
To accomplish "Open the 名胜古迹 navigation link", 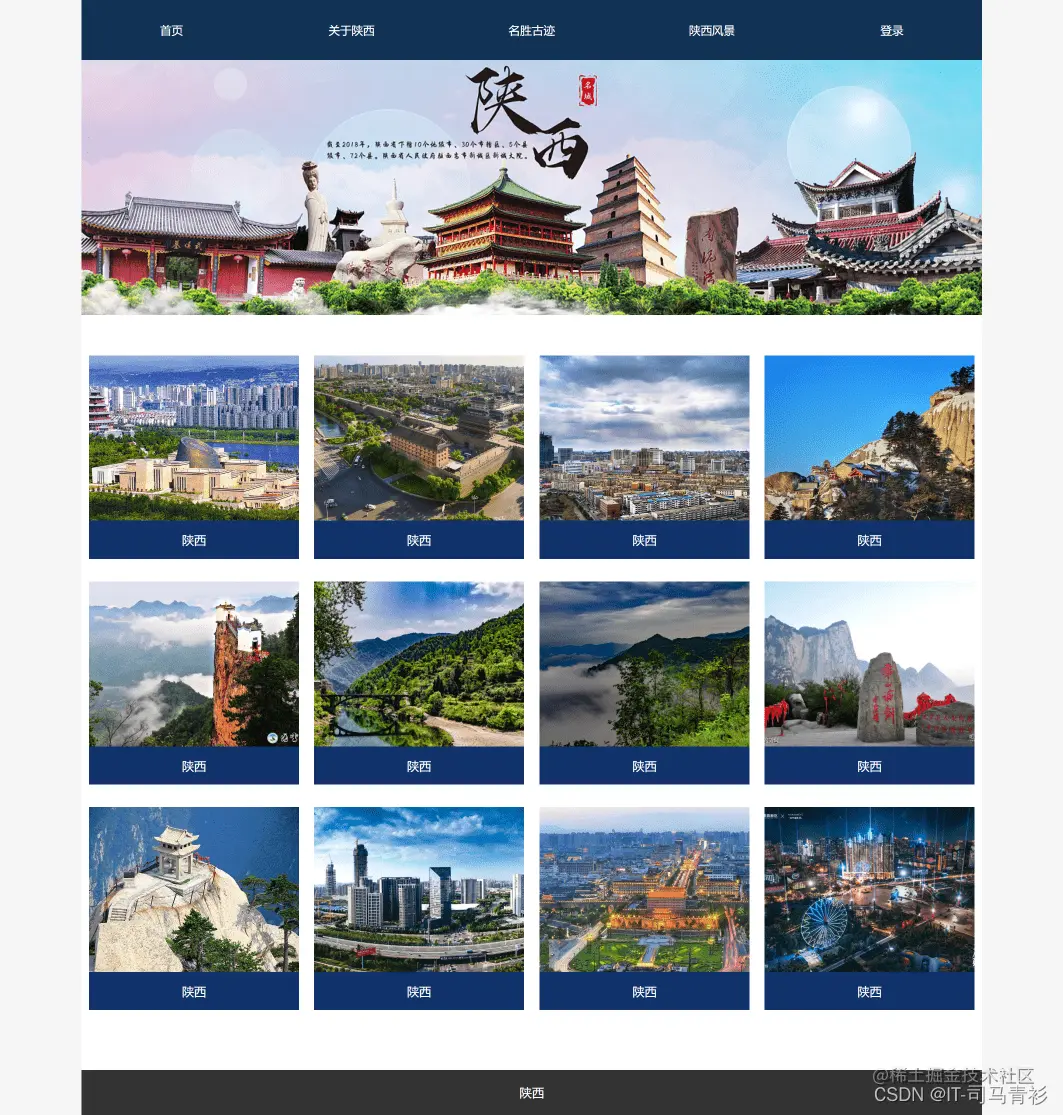I will 531,30.
